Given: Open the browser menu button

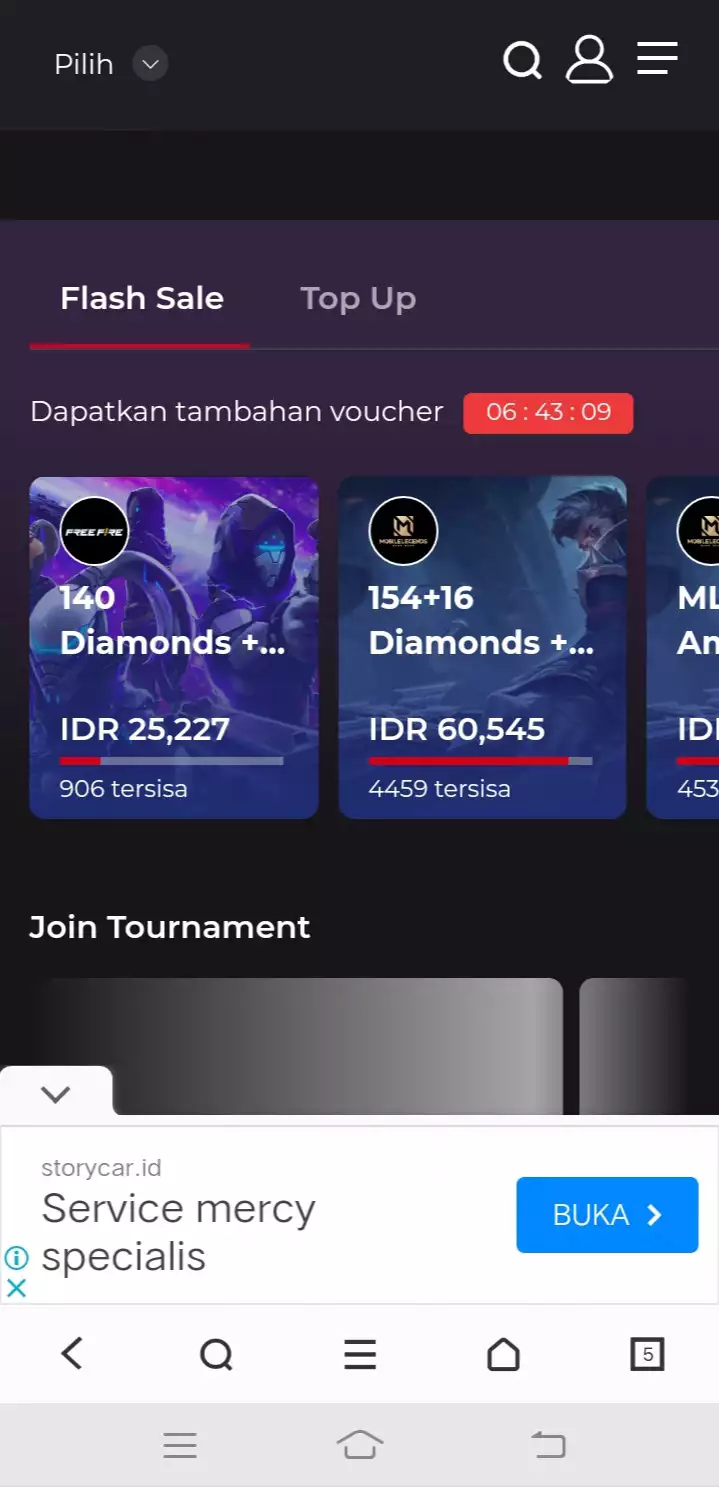Looking at the screenshot, I should pyautogui.click(x=360, y=1354).
